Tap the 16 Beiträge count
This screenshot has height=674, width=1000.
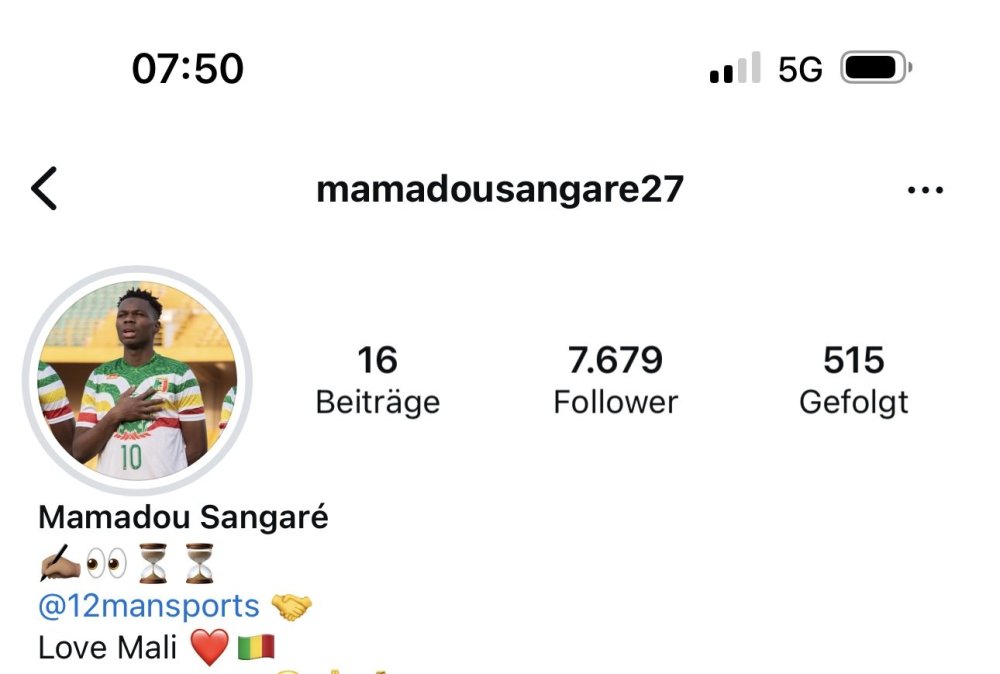click(377, 380)
